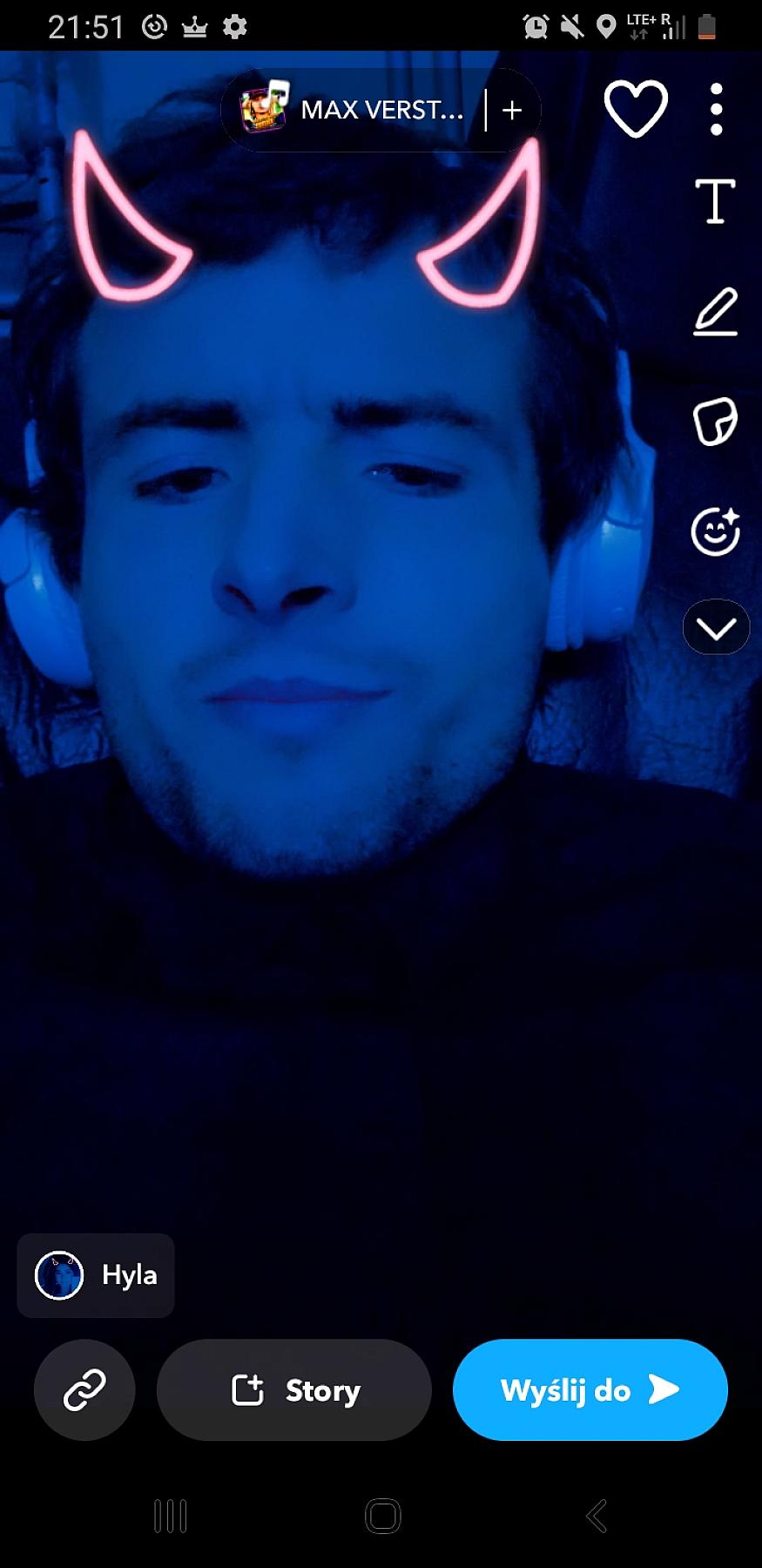
Task: Add this snap to Story
Action: pos(294,1389)
